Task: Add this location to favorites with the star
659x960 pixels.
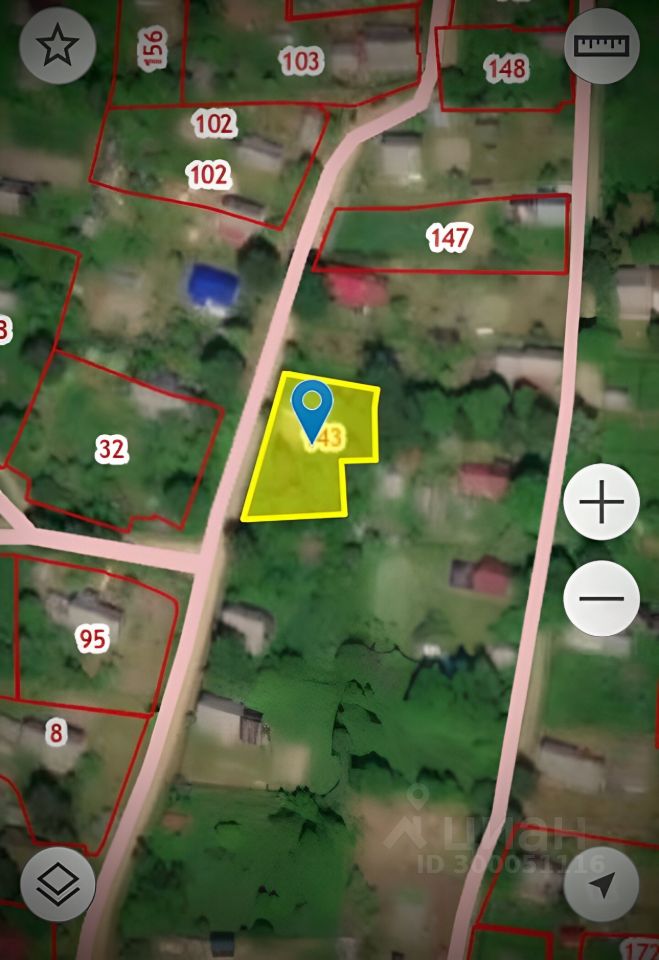Action: pos(57,46)
